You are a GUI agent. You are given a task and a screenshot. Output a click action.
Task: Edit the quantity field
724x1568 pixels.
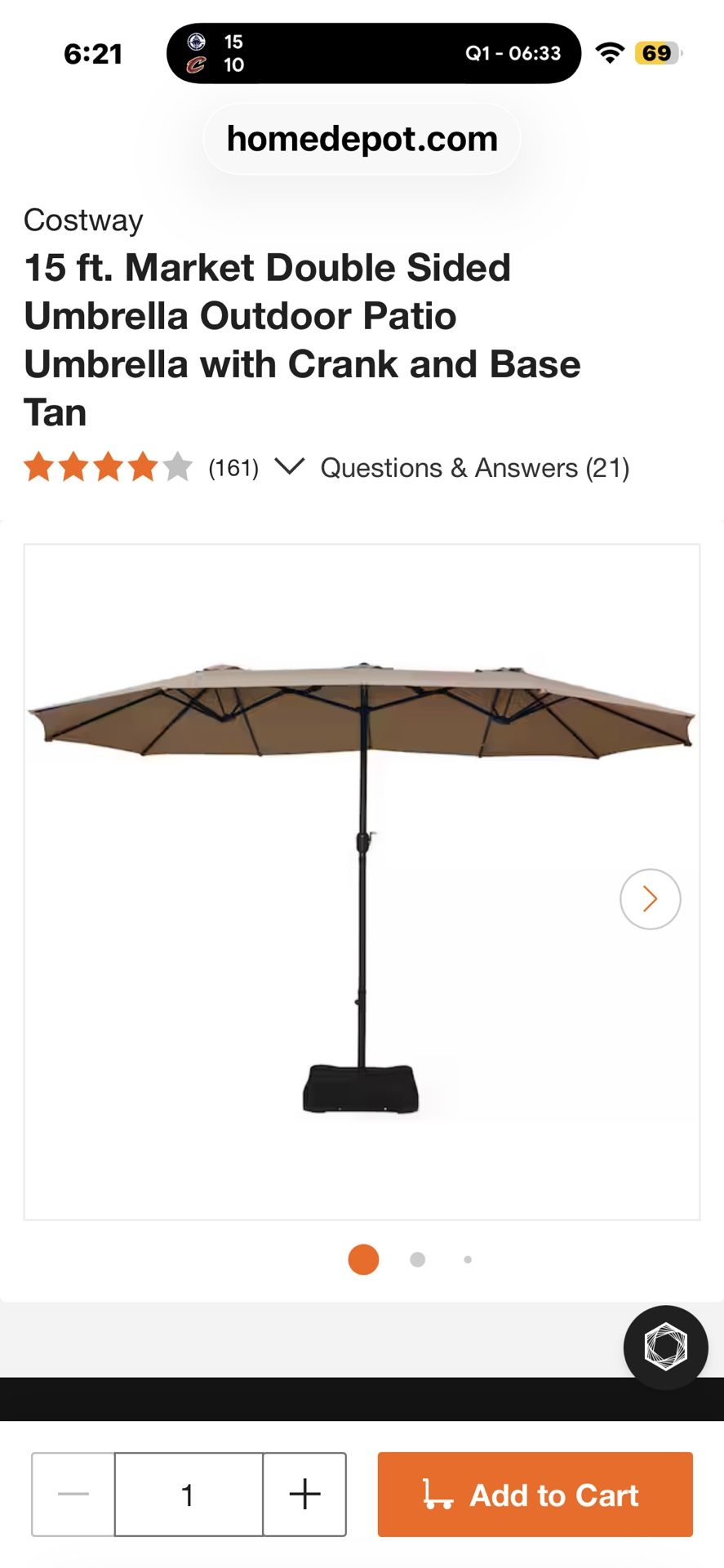[x=189, y=1494]
